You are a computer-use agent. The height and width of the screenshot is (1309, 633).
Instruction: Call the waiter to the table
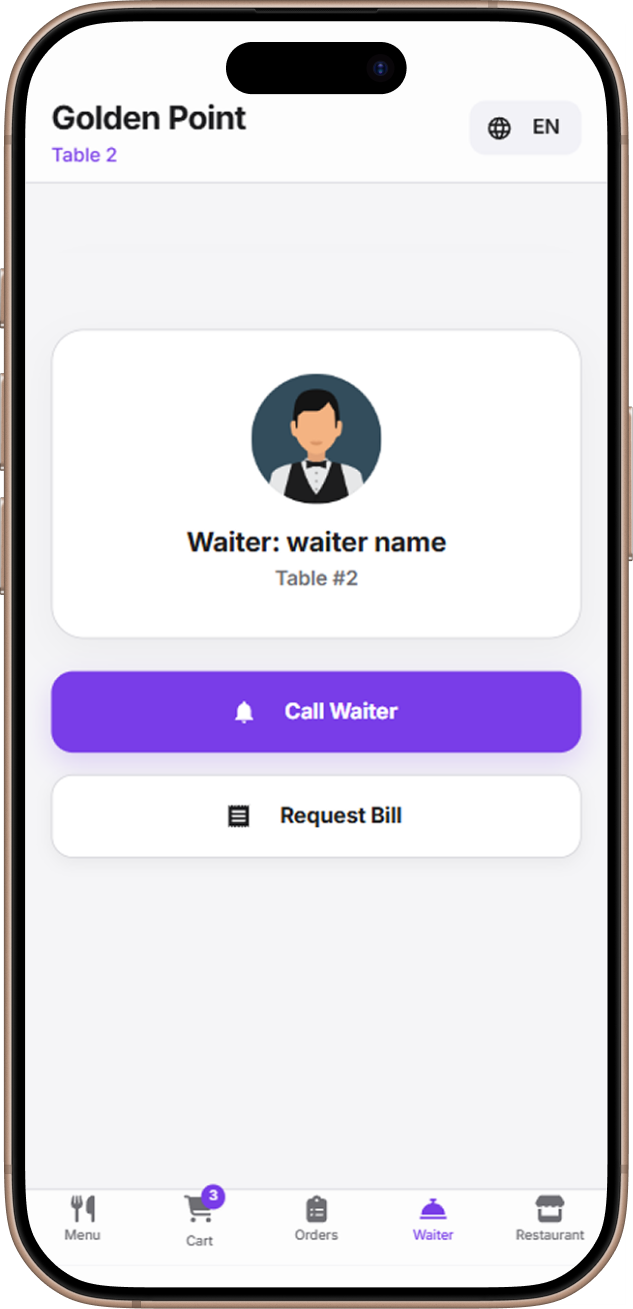[x=316, y=712]
